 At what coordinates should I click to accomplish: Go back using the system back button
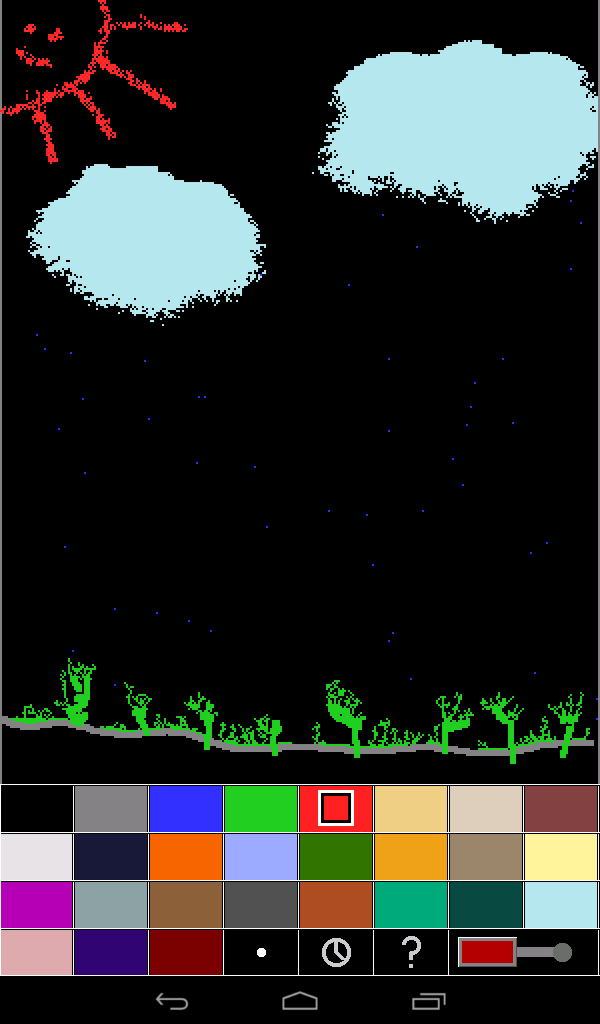coord(172,1001)
